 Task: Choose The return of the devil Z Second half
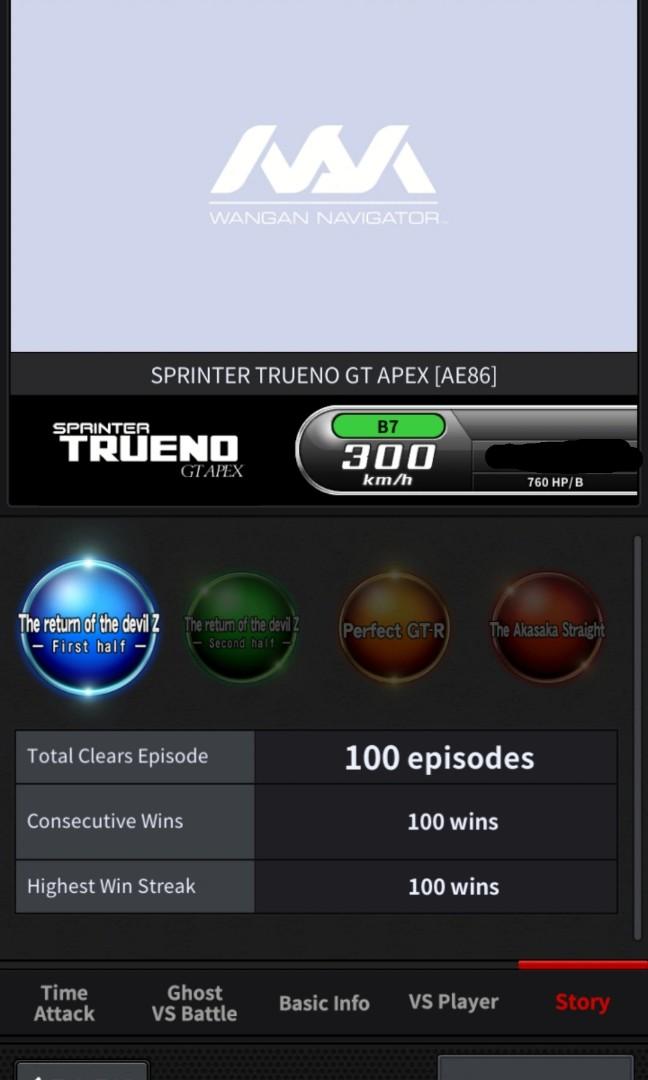coord(242,628)
